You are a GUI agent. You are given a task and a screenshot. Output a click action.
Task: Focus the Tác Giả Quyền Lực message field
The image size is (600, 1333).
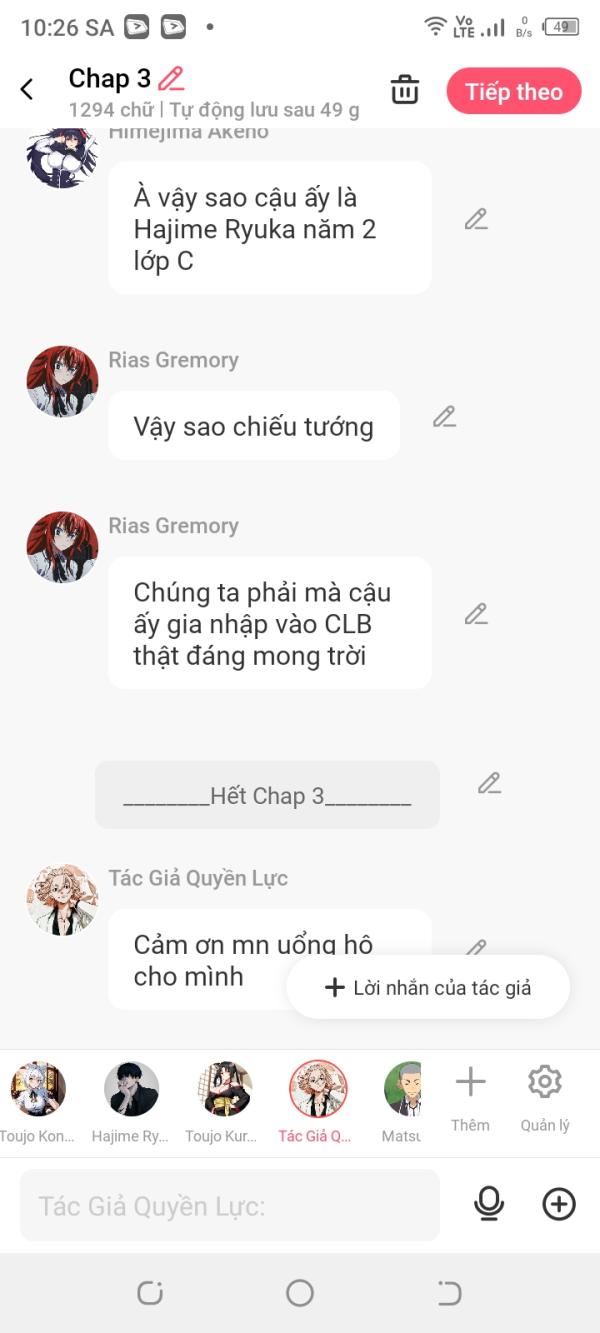230,1205
